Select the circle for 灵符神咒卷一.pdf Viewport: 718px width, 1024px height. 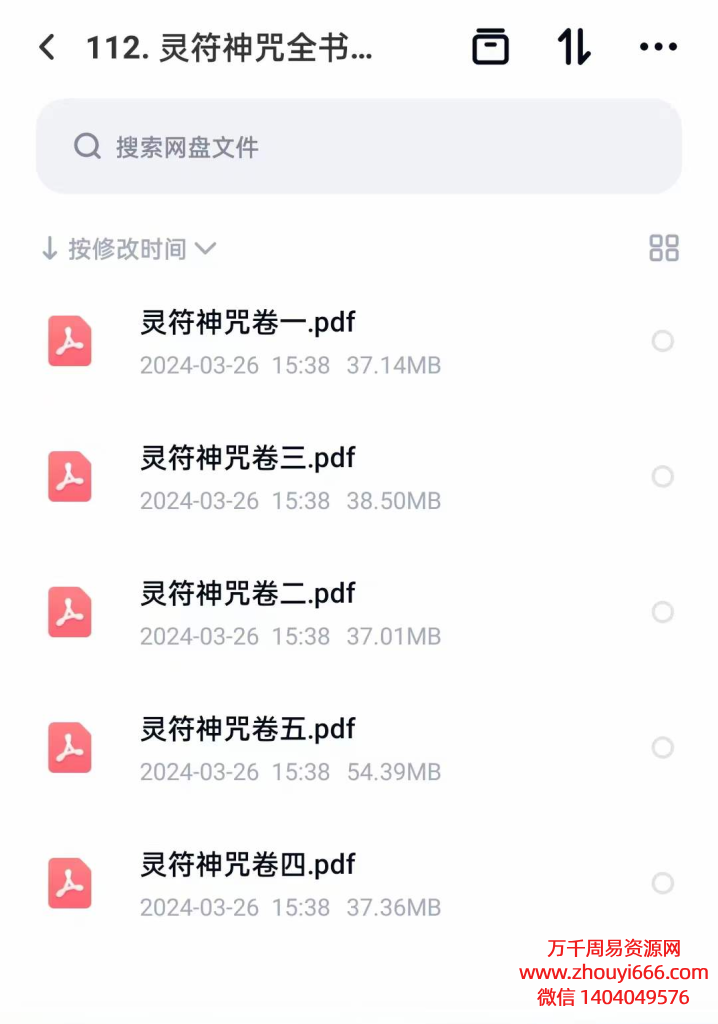662,342
